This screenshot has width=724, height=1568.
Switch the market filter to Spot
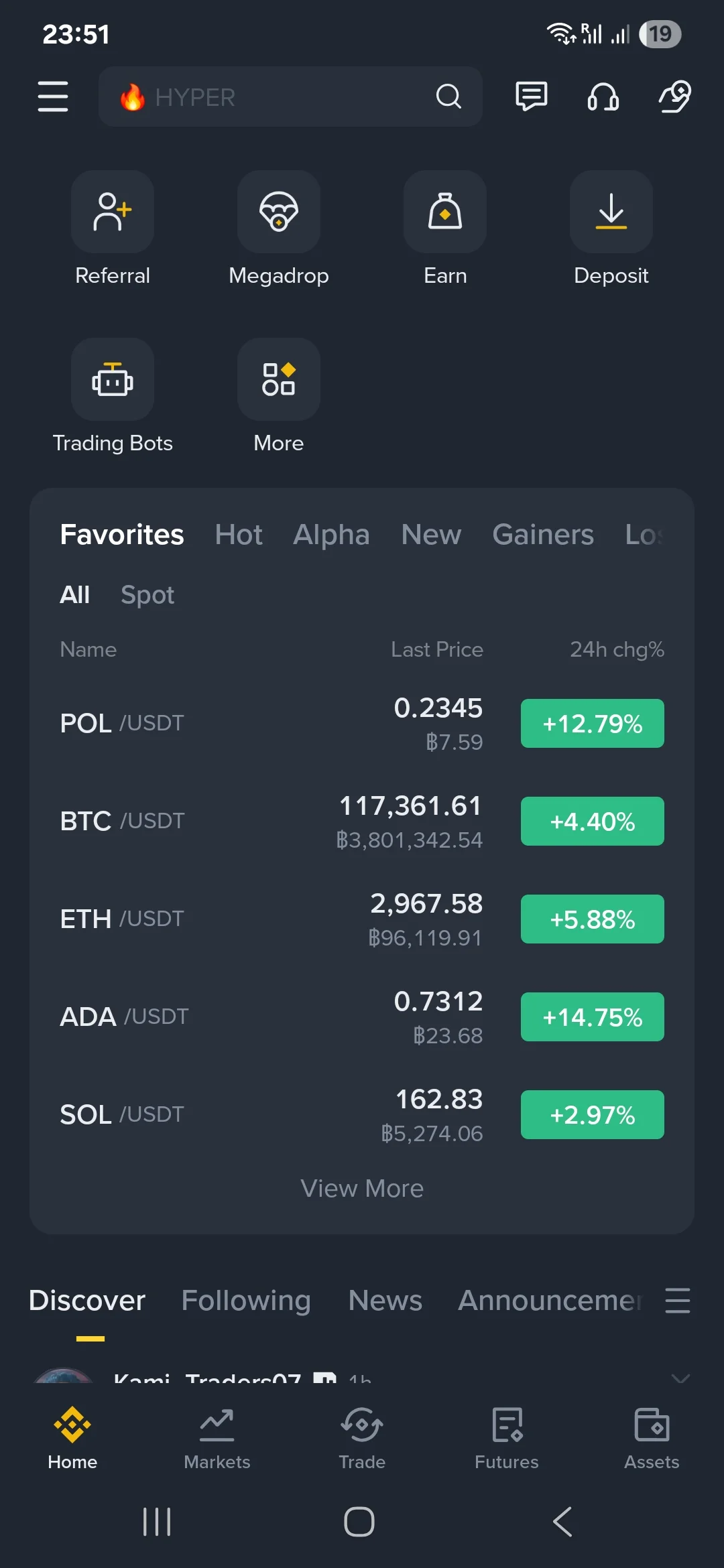tap(147, 594)
